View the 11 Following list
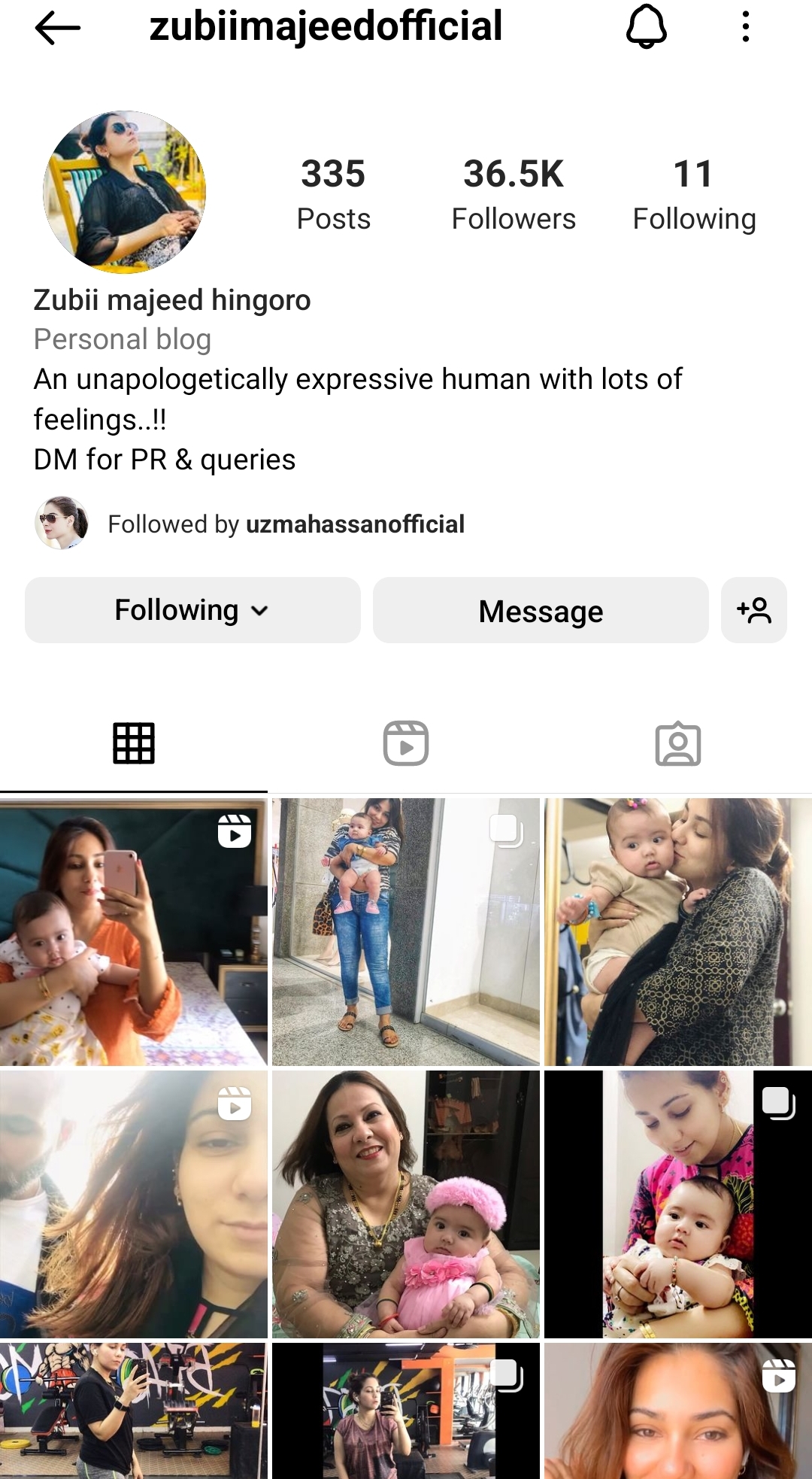812x1479 pixels. point(693,193)
